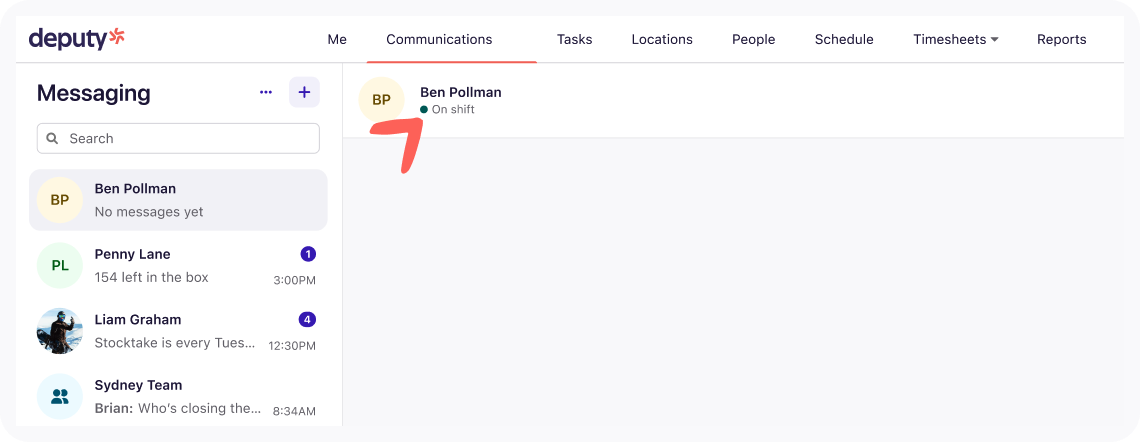1140x442 pixels.
Task: Switch to the People tab
Action: (x=753, y=39)
